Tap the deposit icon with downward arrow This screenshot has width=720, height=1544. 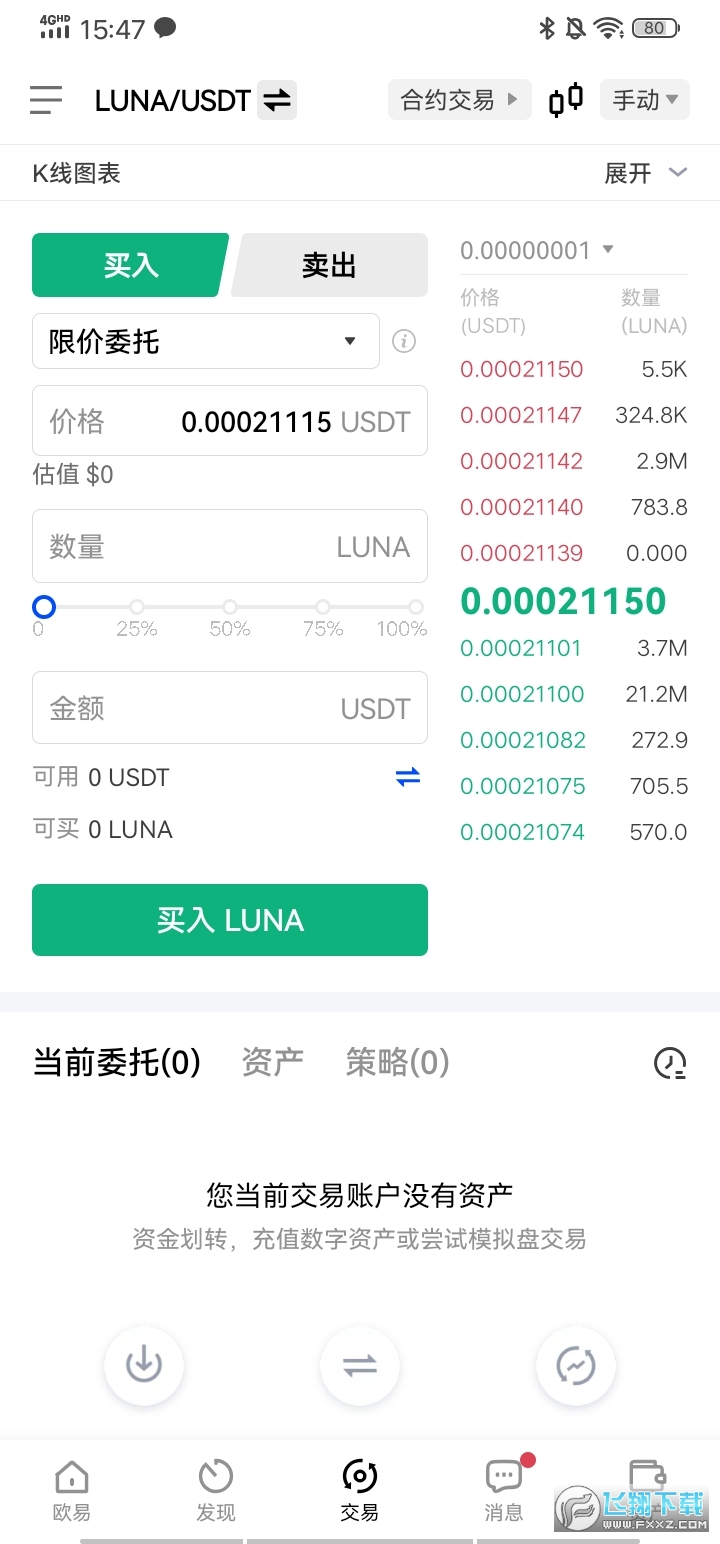[143, 1366]
